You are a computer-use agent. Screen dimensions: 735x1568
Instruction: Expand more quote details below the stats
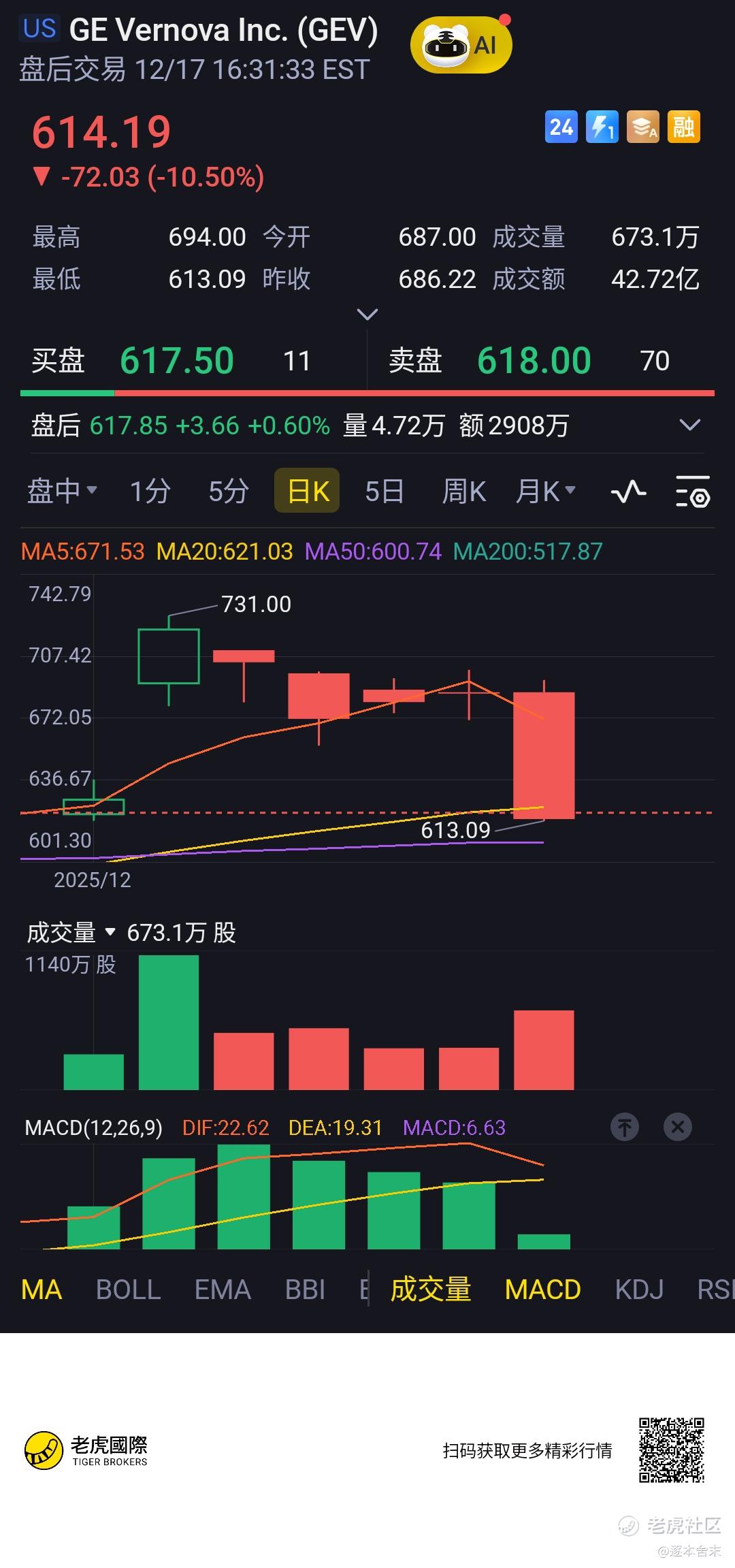pyautogui.click(x=367, y=314)
